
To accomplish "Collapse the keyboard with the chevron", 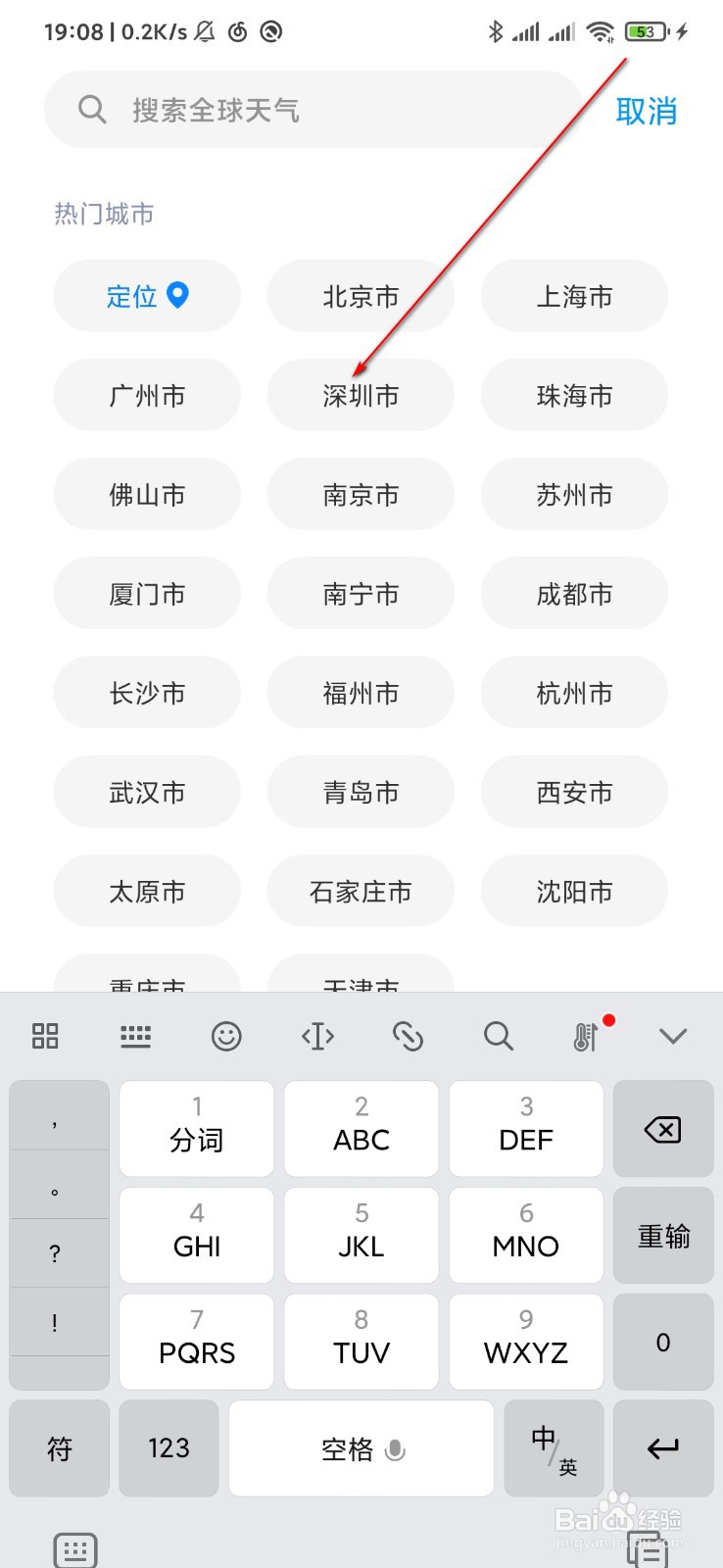I will 672,1036.
